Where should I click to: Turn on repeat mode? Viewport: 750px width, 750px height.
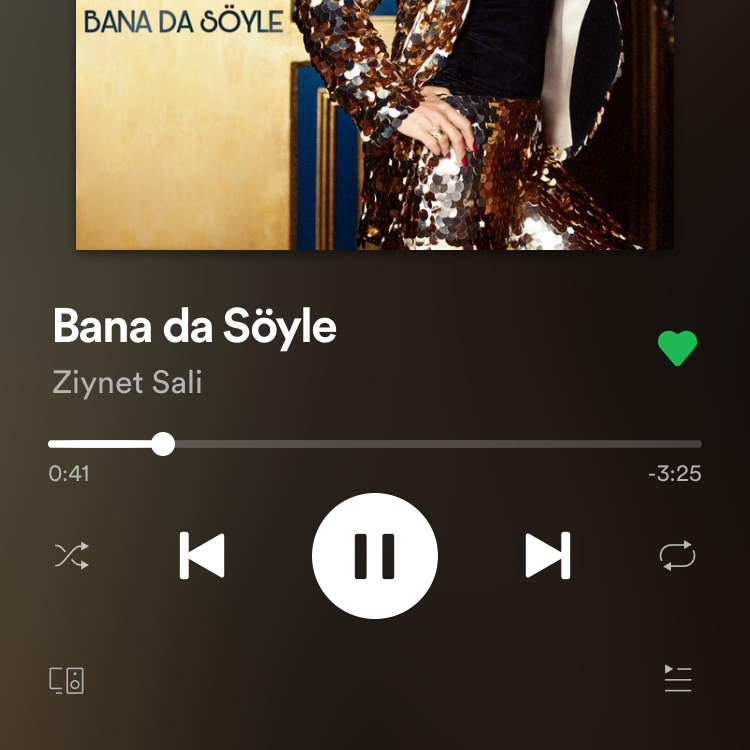click(677, 556)
